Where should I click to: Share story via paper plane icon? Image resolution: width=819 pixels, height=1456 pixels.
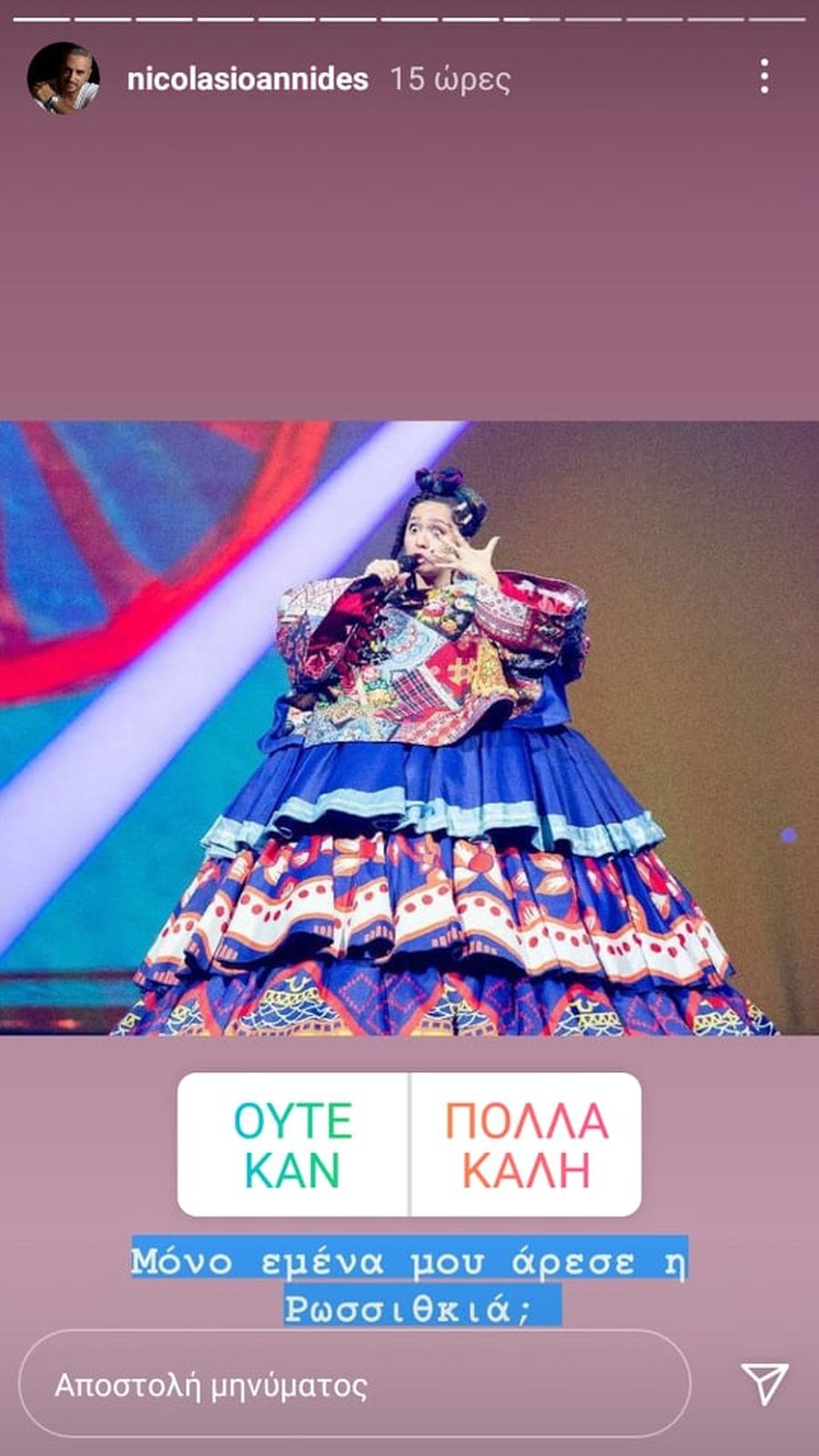(x=763, y=1384)
